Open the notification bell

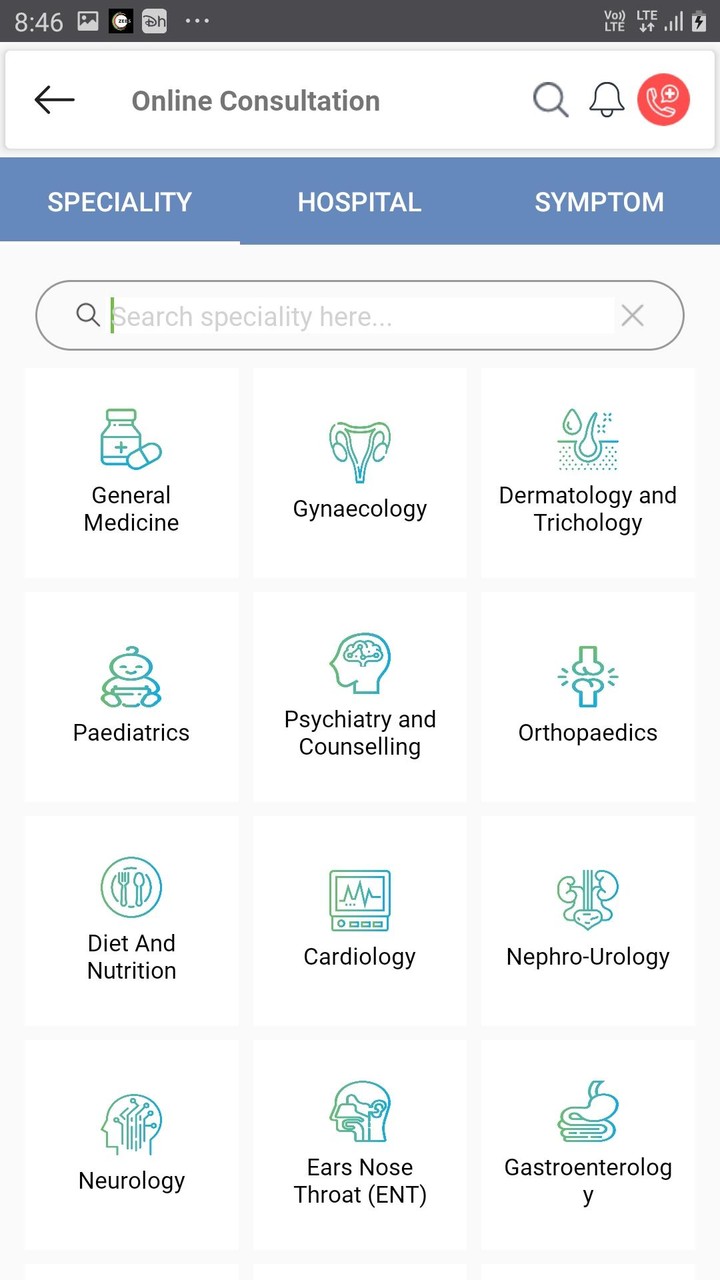607,99
